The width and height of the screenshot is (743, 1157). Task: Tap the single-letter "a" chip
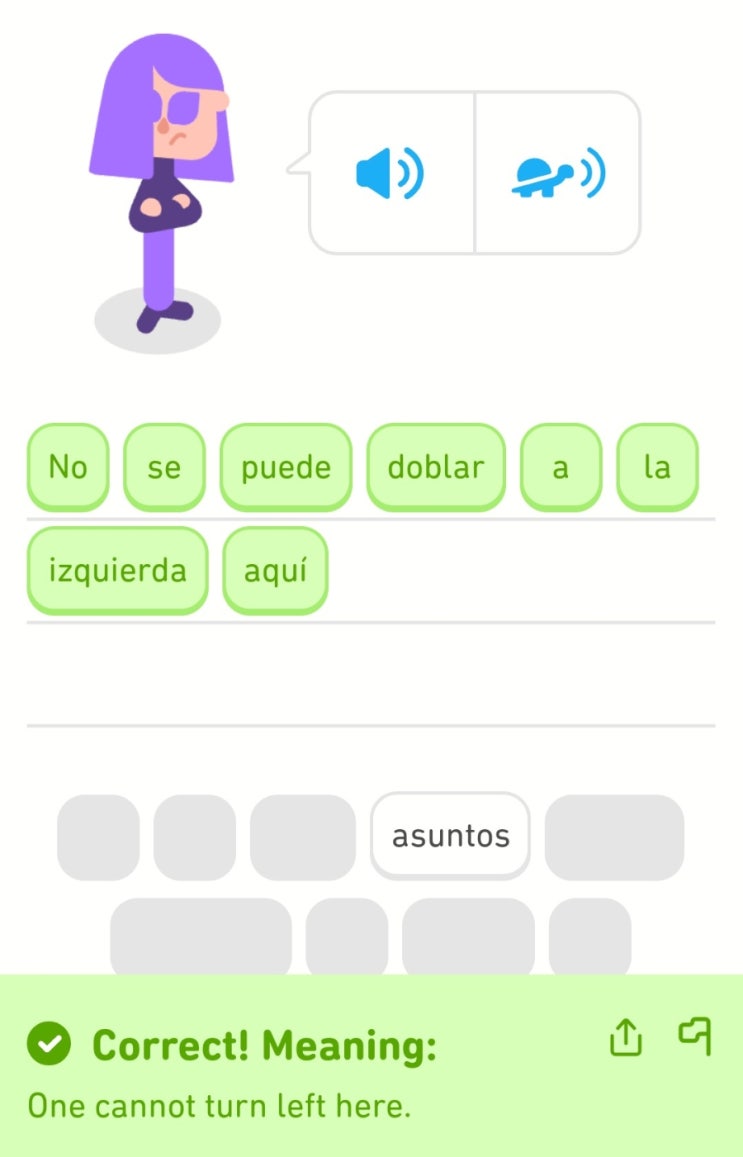pos(561,467)
